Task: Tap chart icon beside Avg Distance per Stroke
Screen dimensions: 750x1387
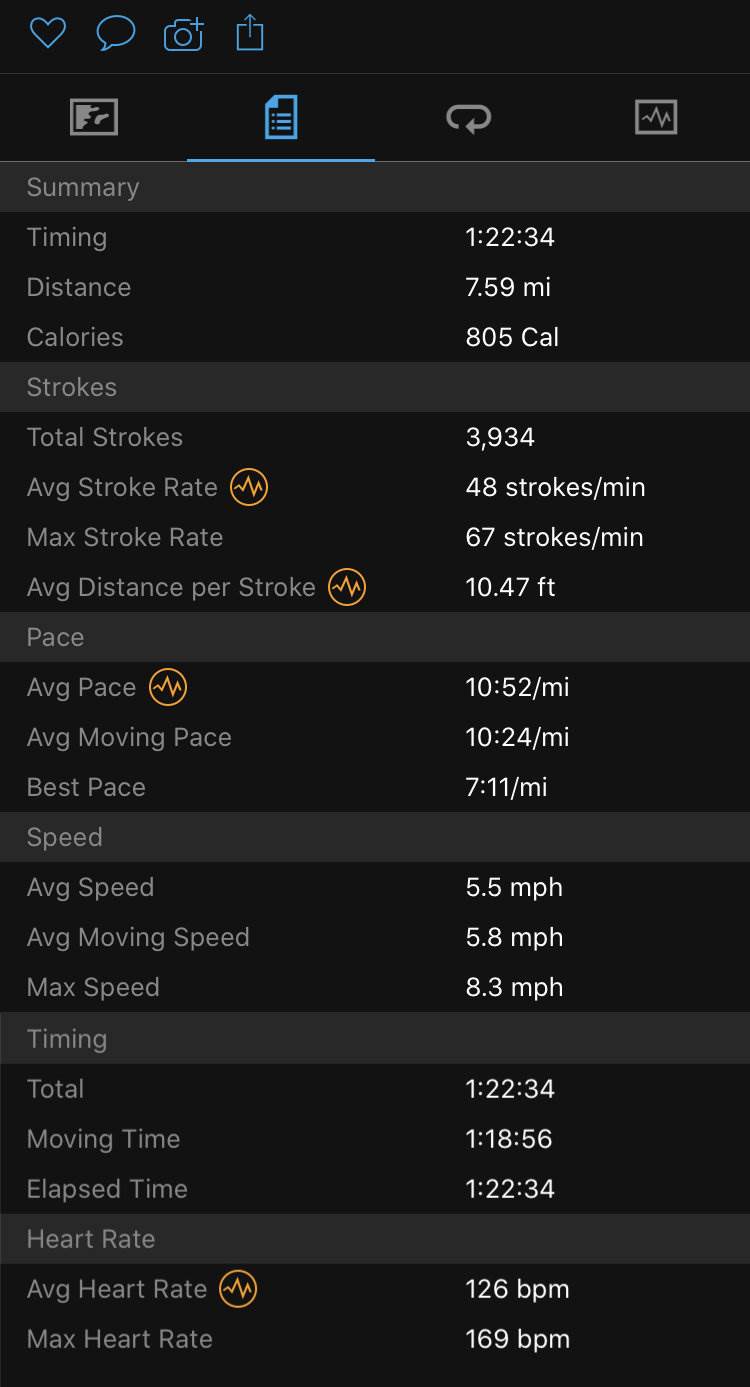Action: pyautogui.click(x=347, y=587)
